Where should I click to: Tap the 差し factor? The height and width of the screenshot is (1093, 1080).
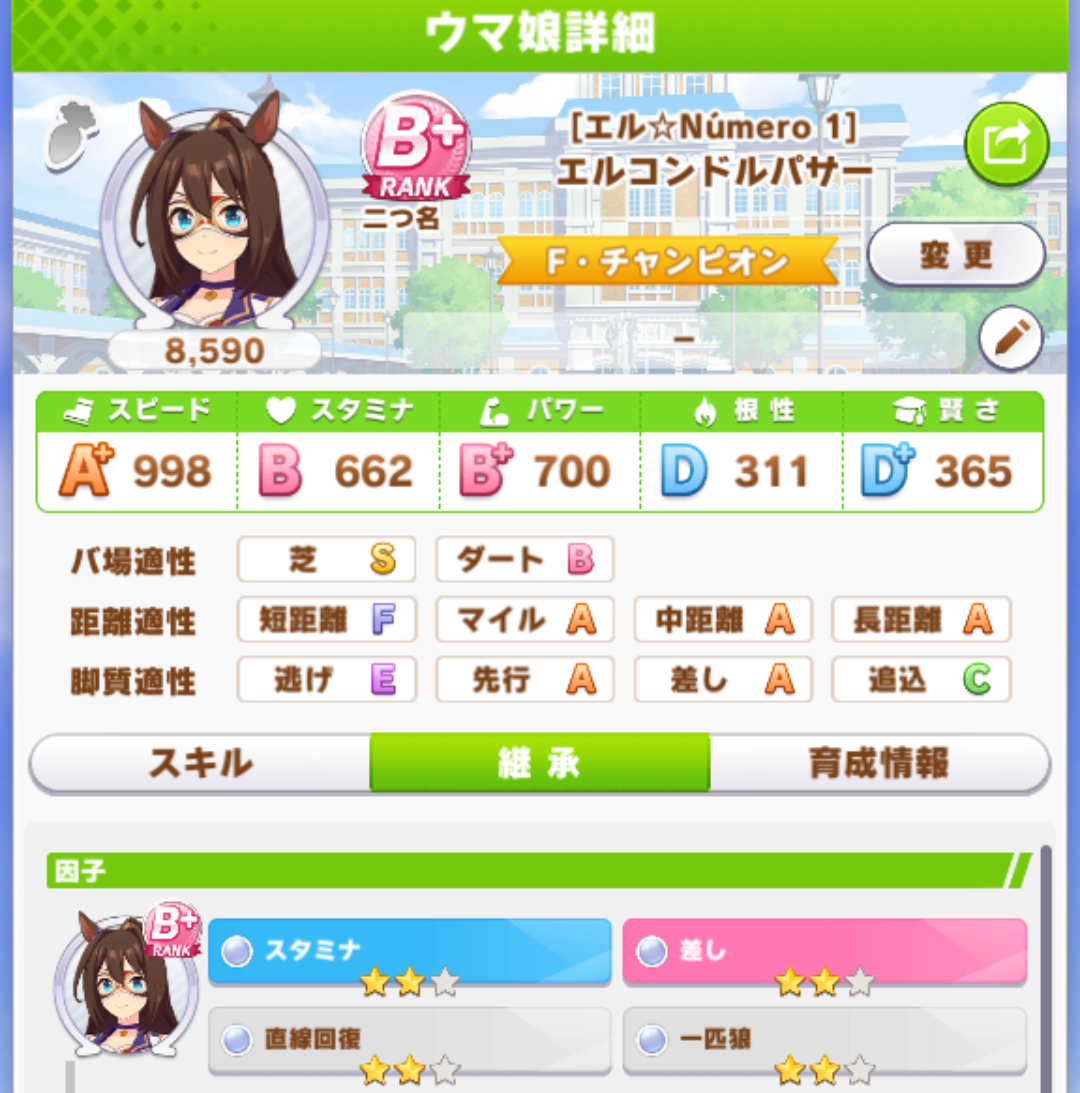[x=824, y=951]
